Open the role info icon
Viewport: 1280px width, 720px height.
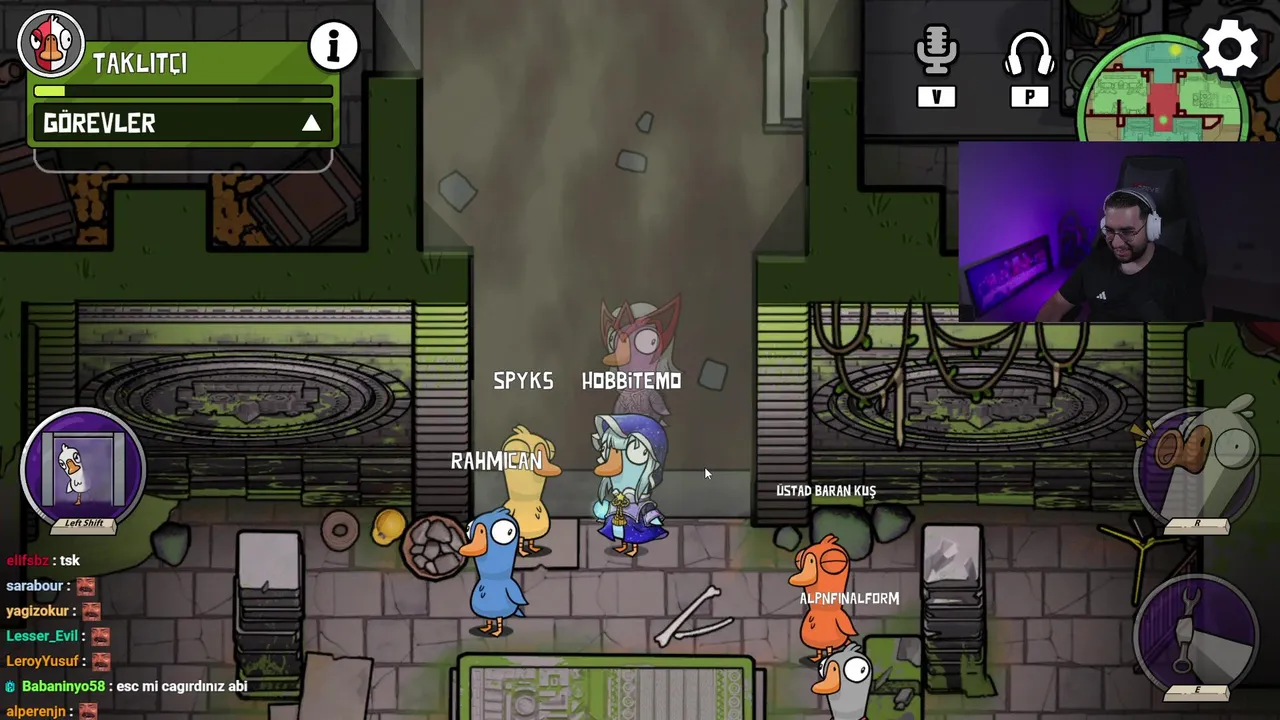click(x=333, y=46)
